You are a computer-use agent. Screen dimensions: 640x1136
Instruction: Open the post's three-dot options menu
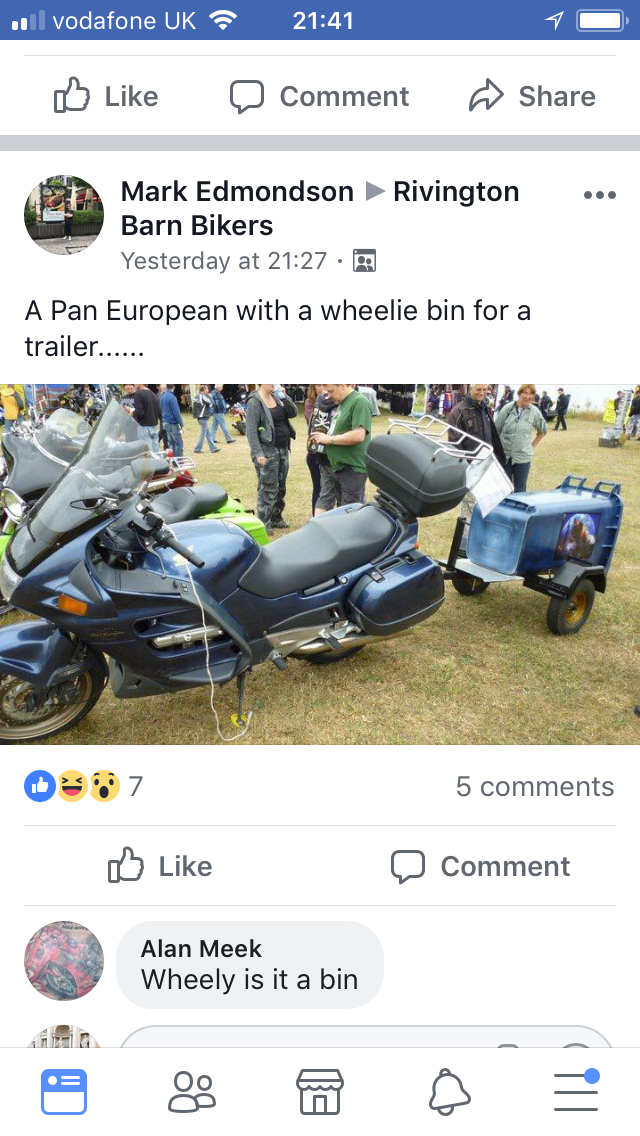tap(599, 195)
